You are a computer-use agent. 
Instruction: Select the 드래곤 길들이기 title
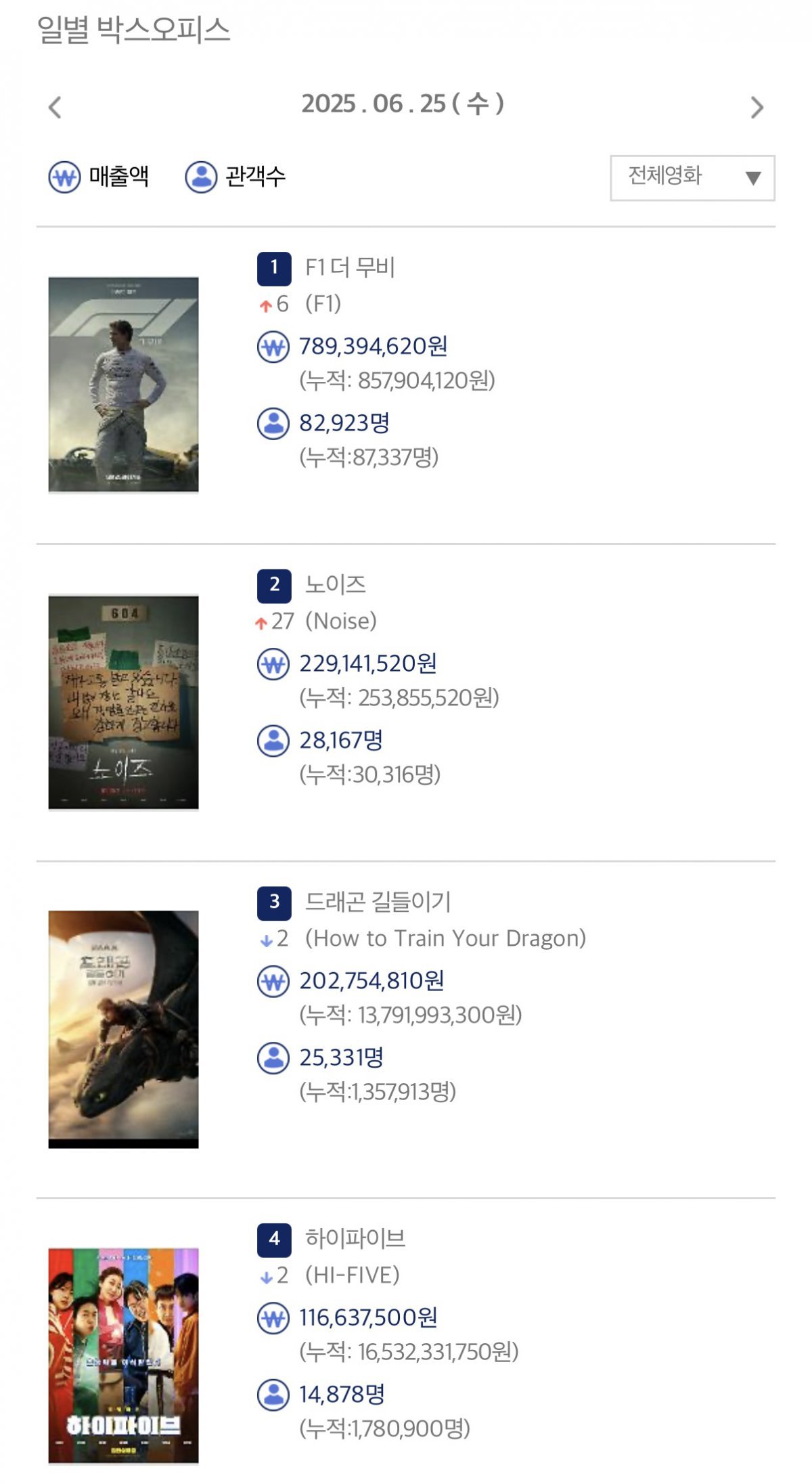pyautogui.click(x=378, y=902)
